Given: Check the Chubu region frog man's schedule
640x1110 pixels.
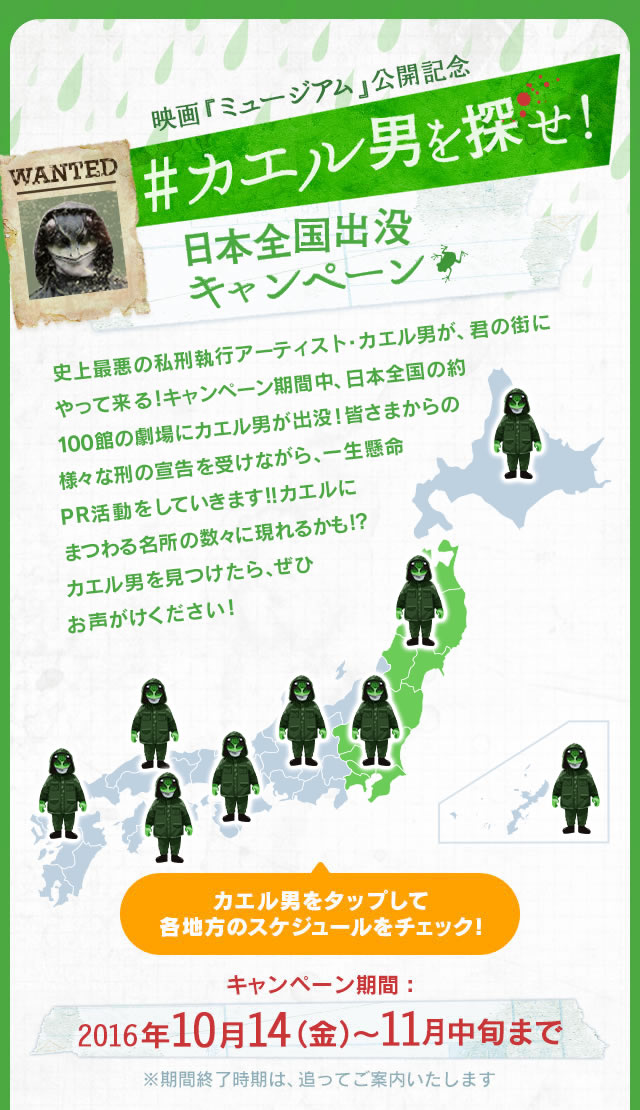Looking at the screenshot, I should (302, 720).
